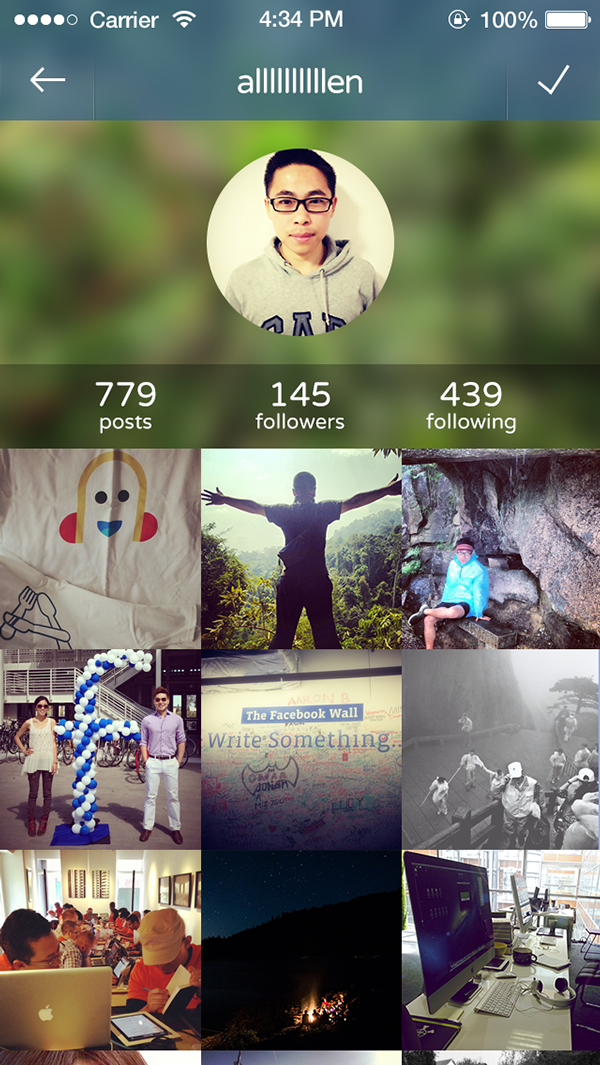
Task: Open The Facebook Wall photo
Action: (x=301, y=749)
